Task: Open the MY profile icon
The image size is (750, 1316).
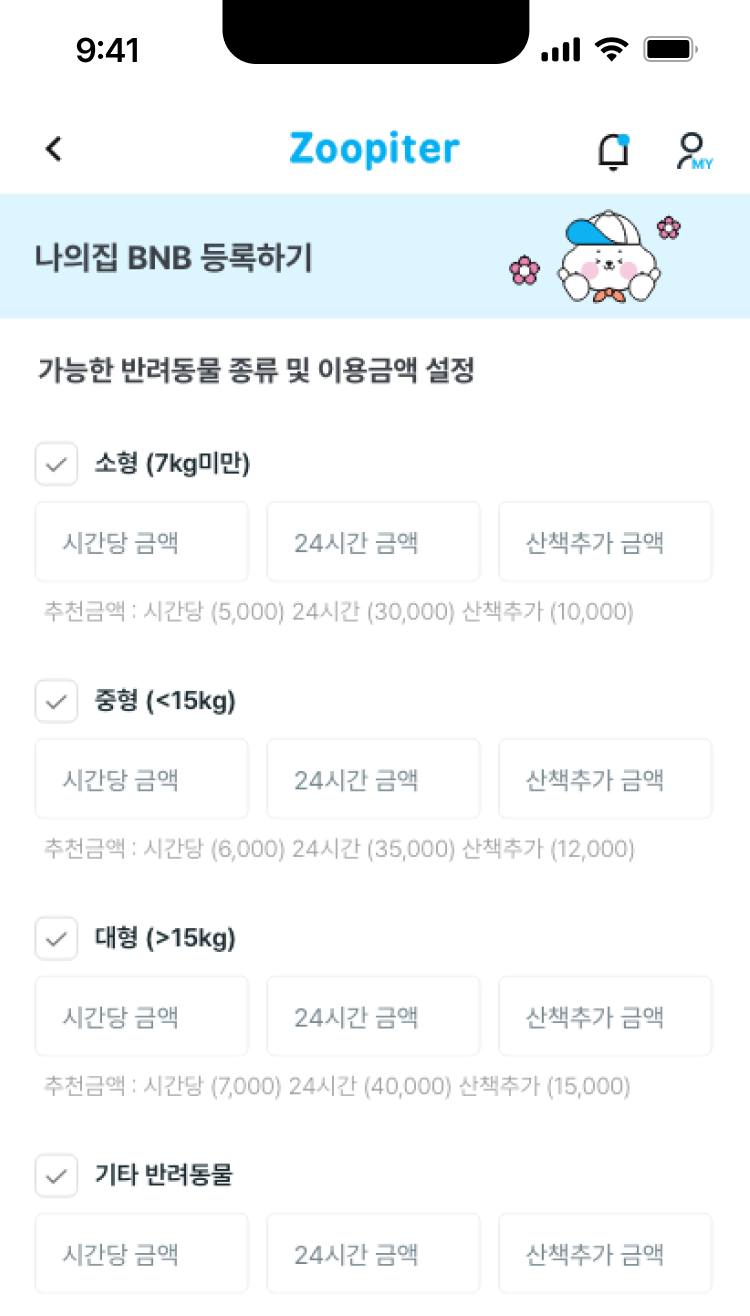Action: (x=692, y=150)
